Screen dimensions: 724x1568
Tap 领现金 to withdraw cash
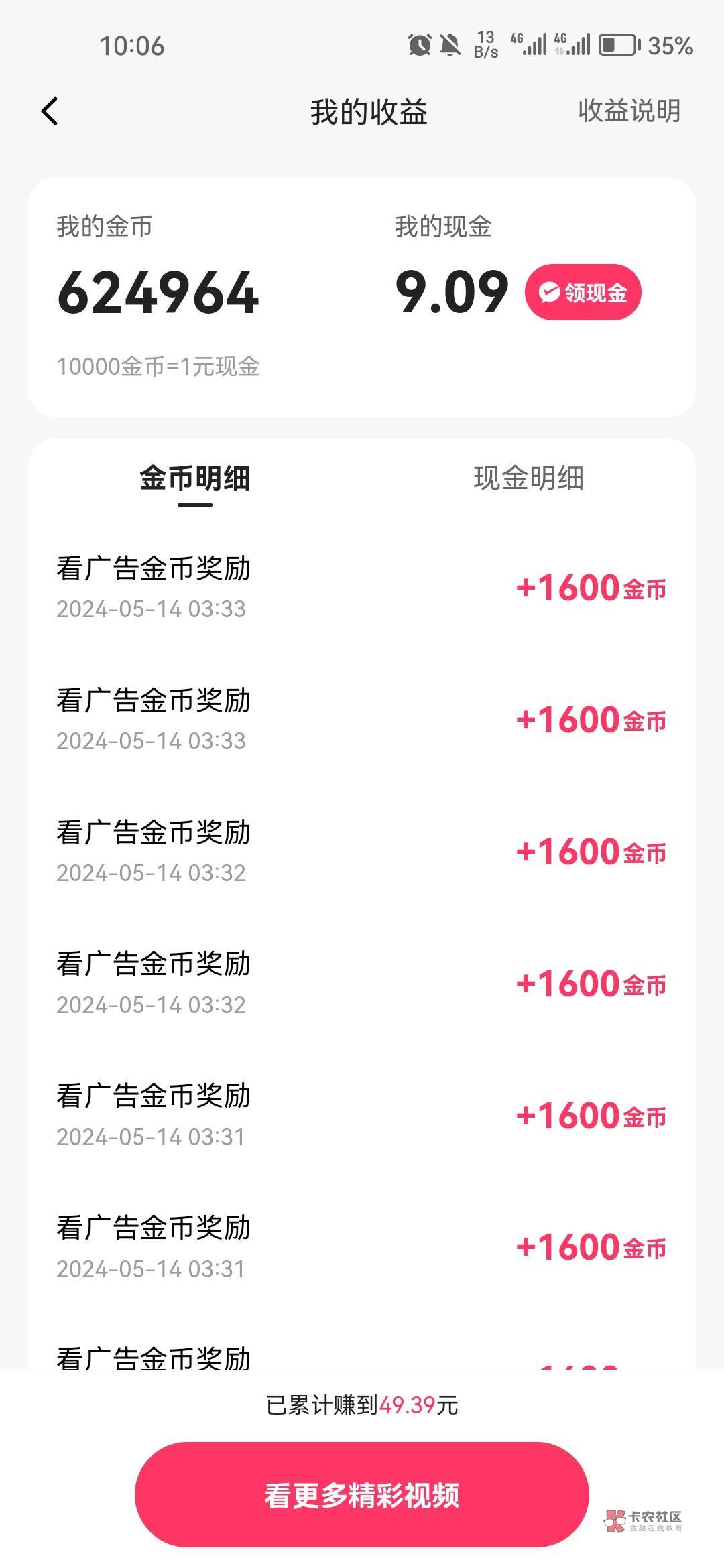click(583, 292)
